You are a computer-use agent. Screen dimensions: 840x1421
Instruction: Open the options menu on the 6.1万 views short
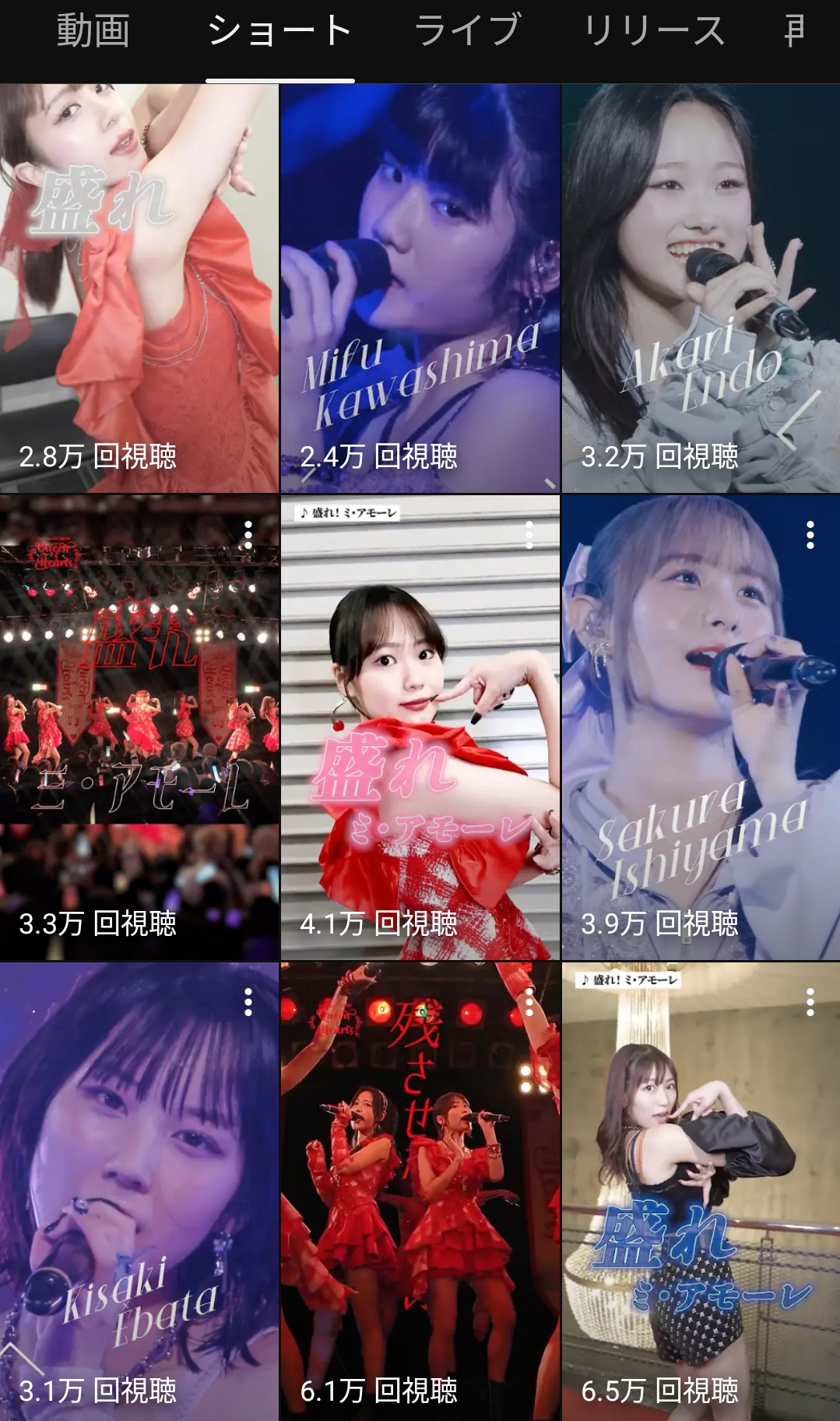(x=529, y=1002)
